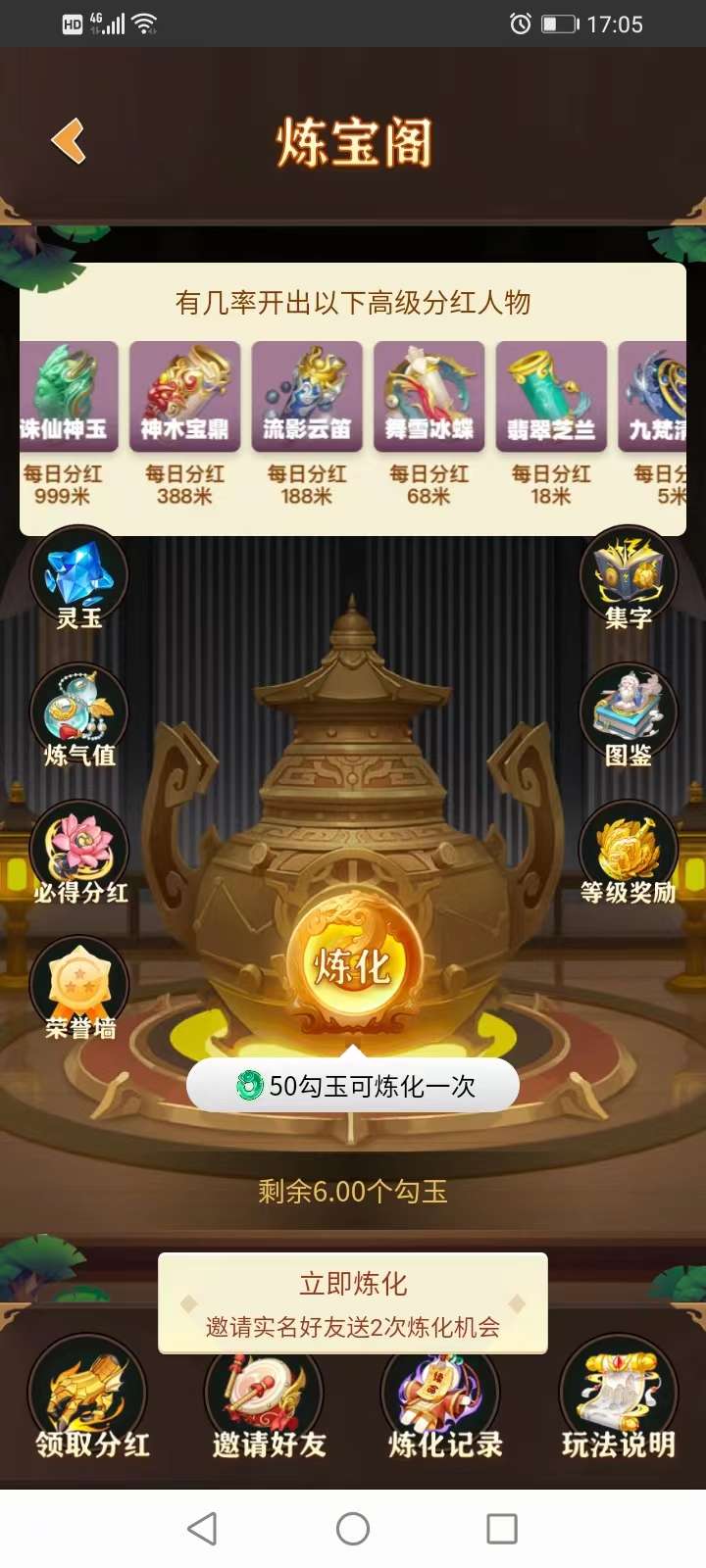The width and height of the screenshot is (706, 1568).
Task: View the 荣誉墙 honor wall
Action: [x=79, y=990]
